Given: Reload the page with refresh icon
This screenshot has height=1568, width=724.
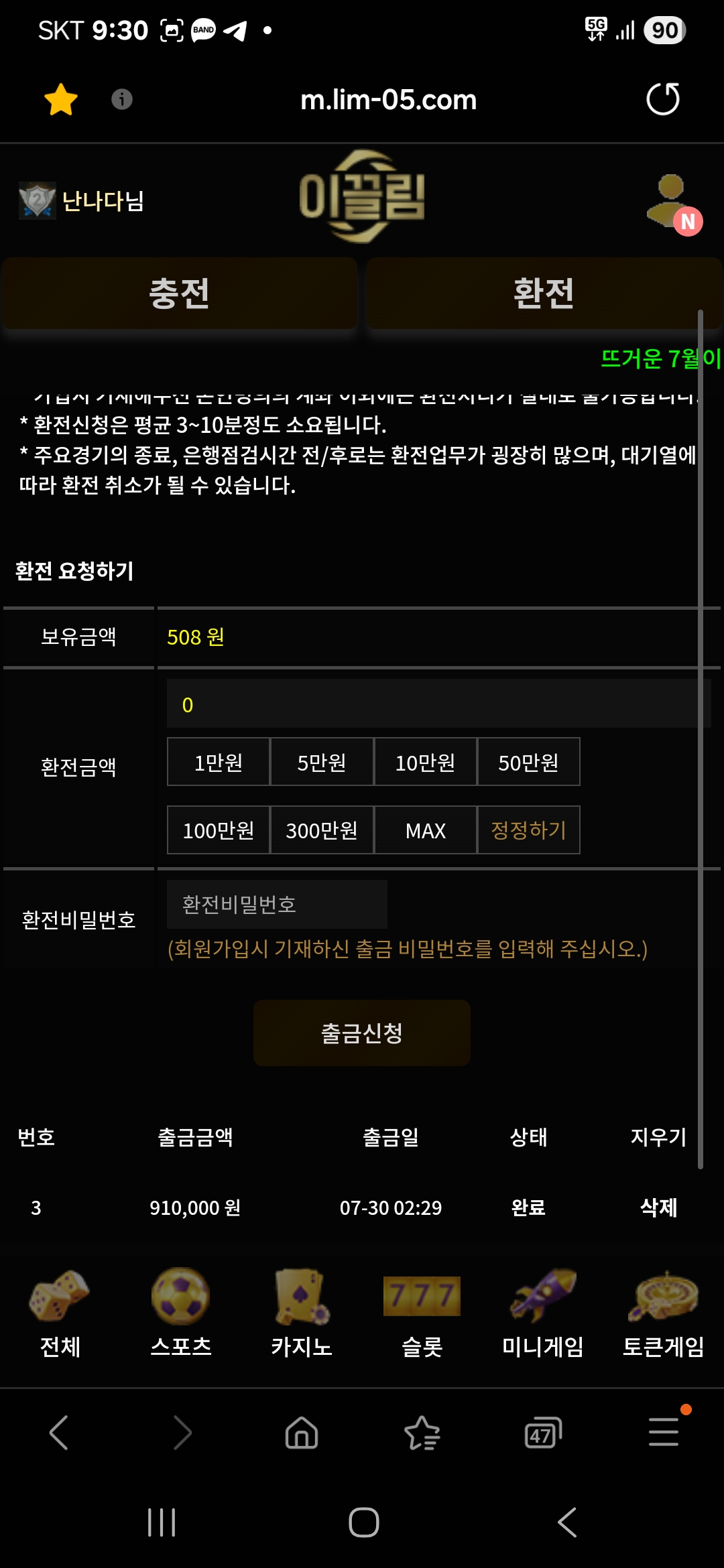Looking at the screenshot, I should pyautogui.click(x=662, y=99).
